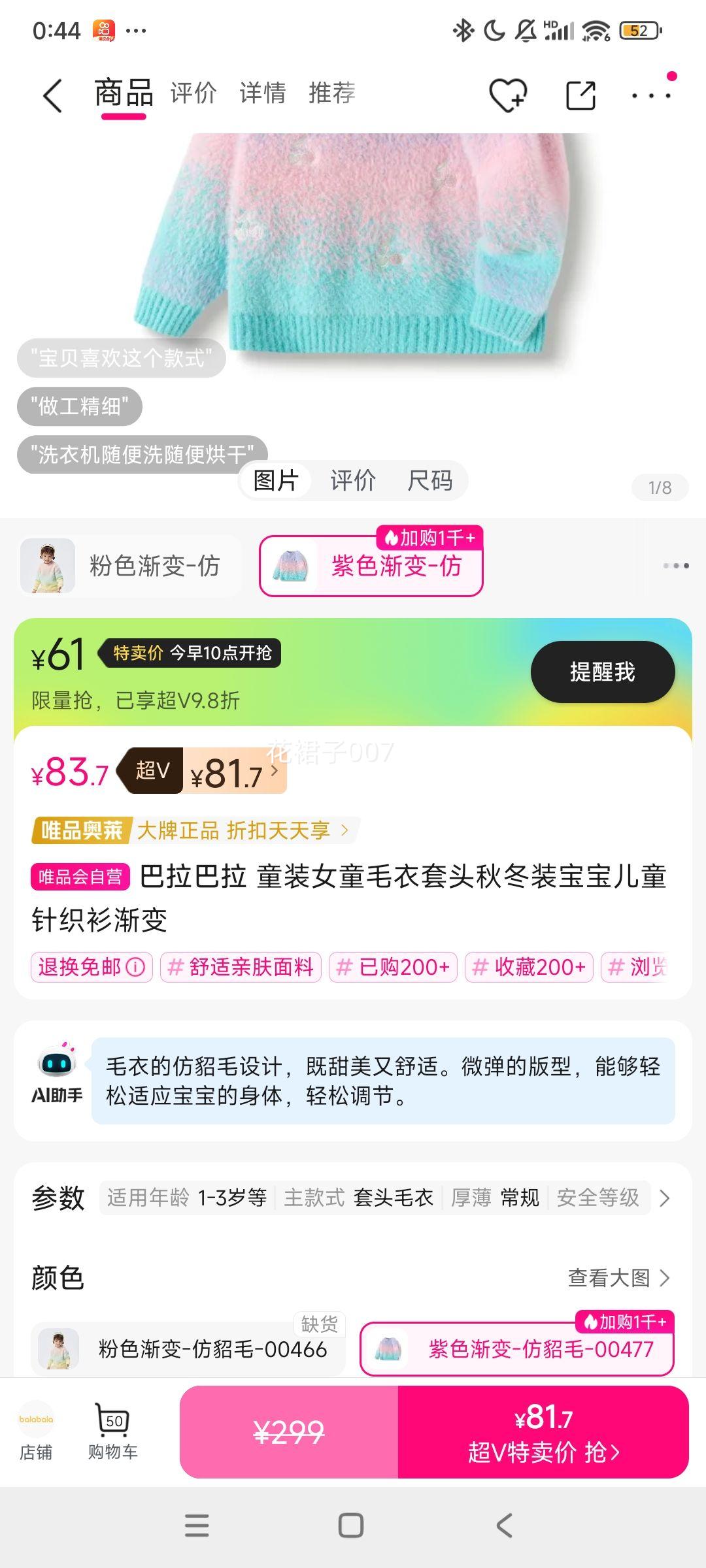Tap the 退换免邮 info chip
The width and height of the screenshot is (706, 1568).
click(x=92, y=967)
